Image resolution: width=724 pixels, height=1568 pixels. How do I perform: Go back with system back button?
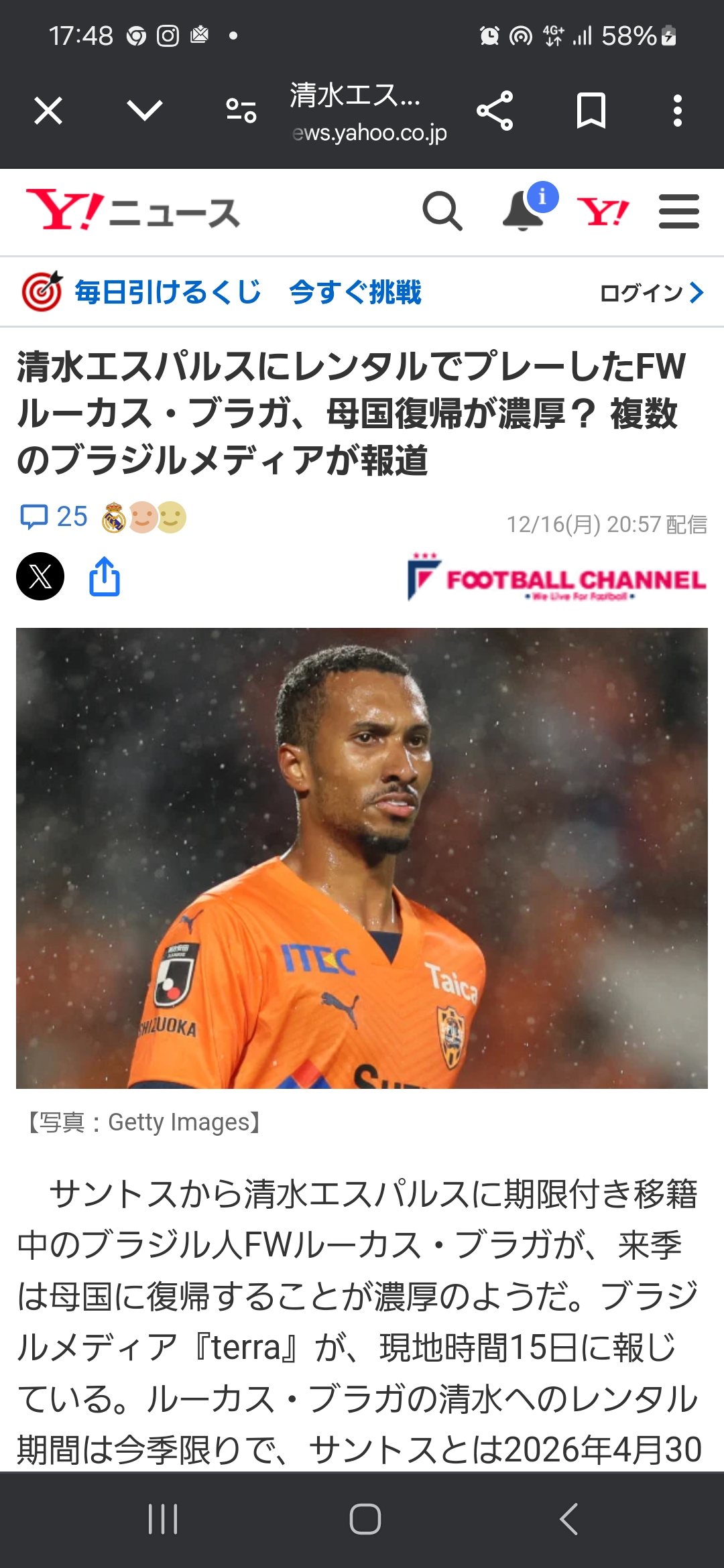coord(568,1519)
